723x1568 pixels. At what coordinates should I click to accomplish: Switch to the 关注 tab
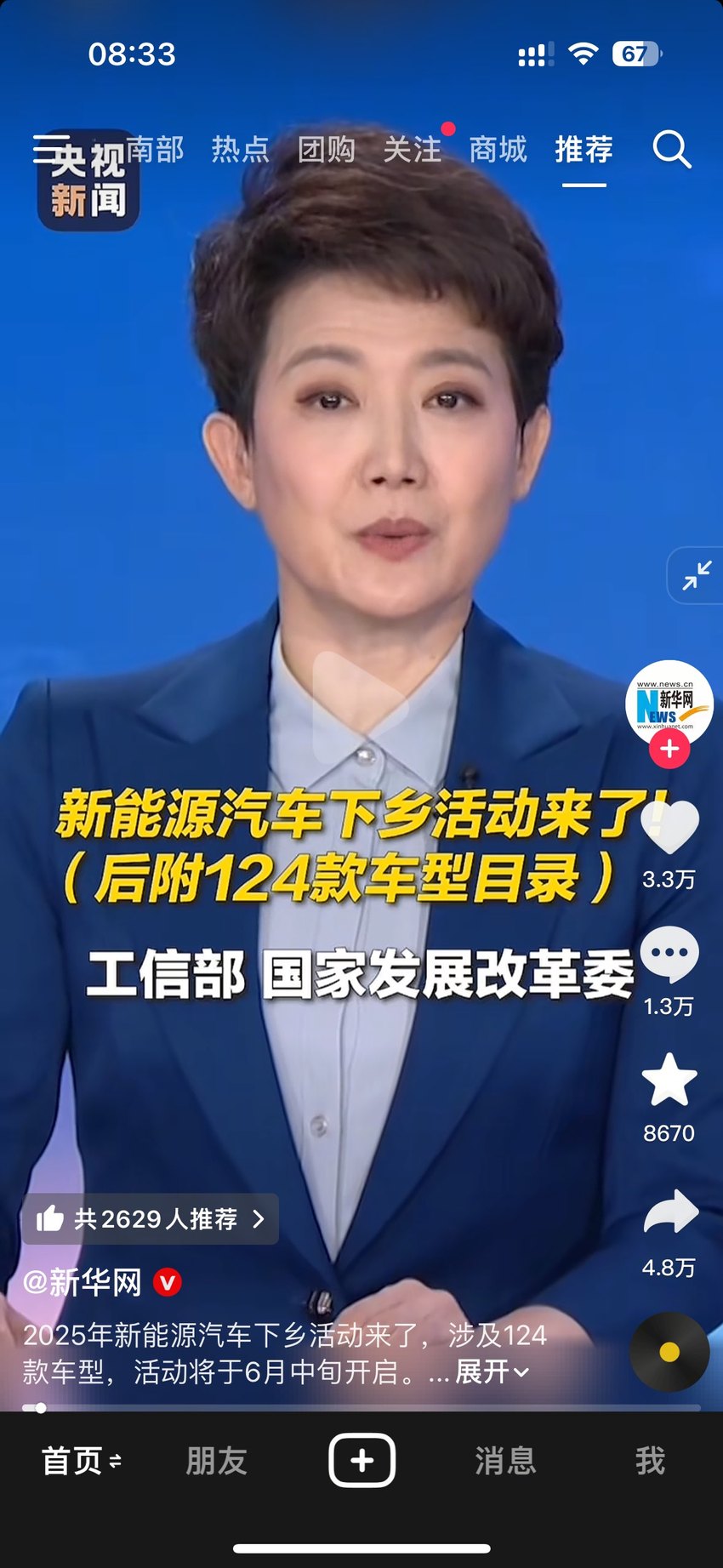(413, 150)
